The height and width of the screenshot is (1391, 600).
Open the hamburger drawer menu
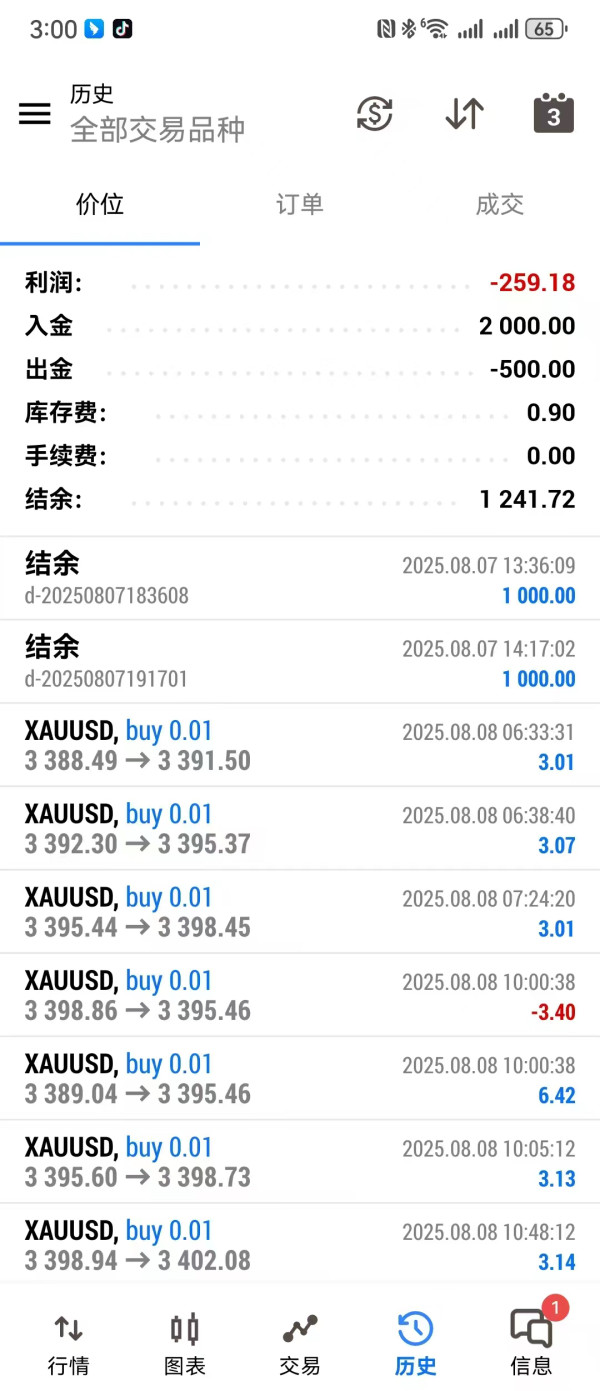(35, 113)
